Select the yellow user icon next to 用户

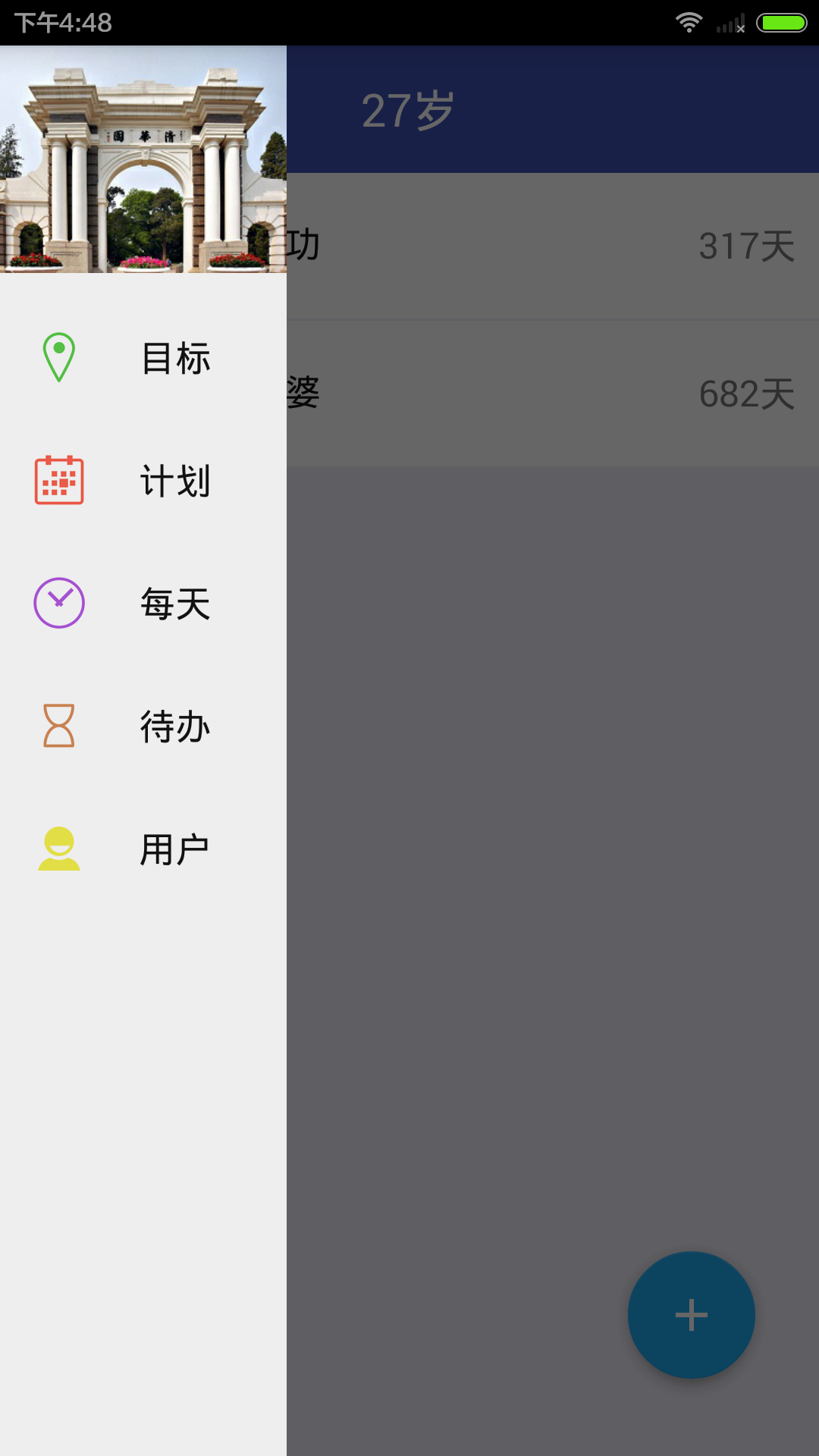pos(58,848)
